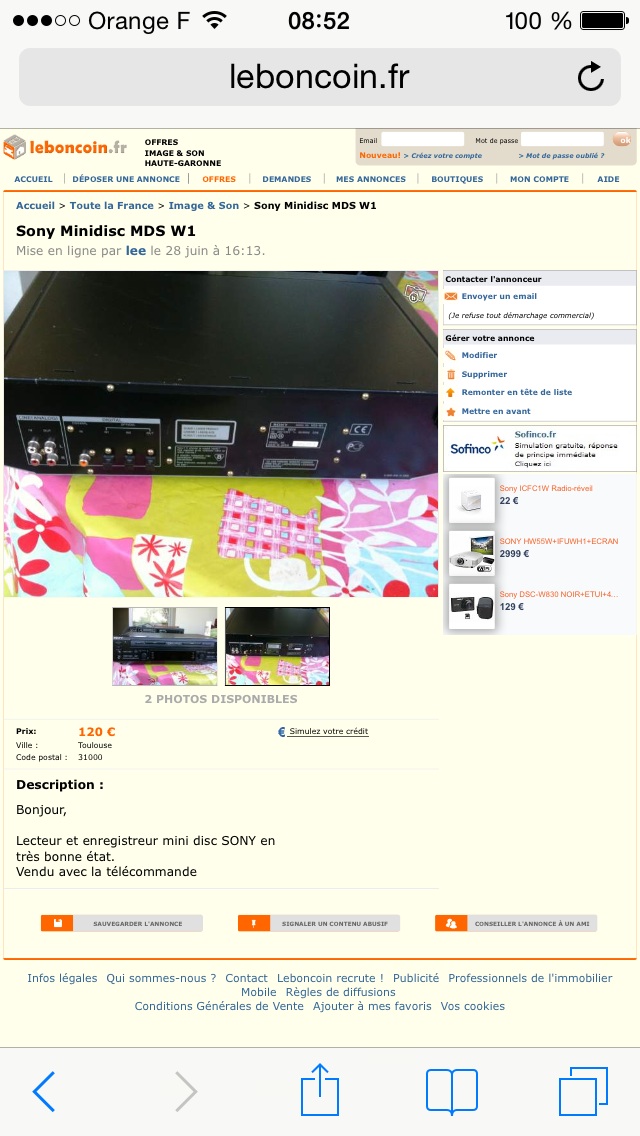The width and height of the screenshot is (640, 1136).
Task: Report with SIGNALER UN CONTENU ABUSIF
Action: 319,924
